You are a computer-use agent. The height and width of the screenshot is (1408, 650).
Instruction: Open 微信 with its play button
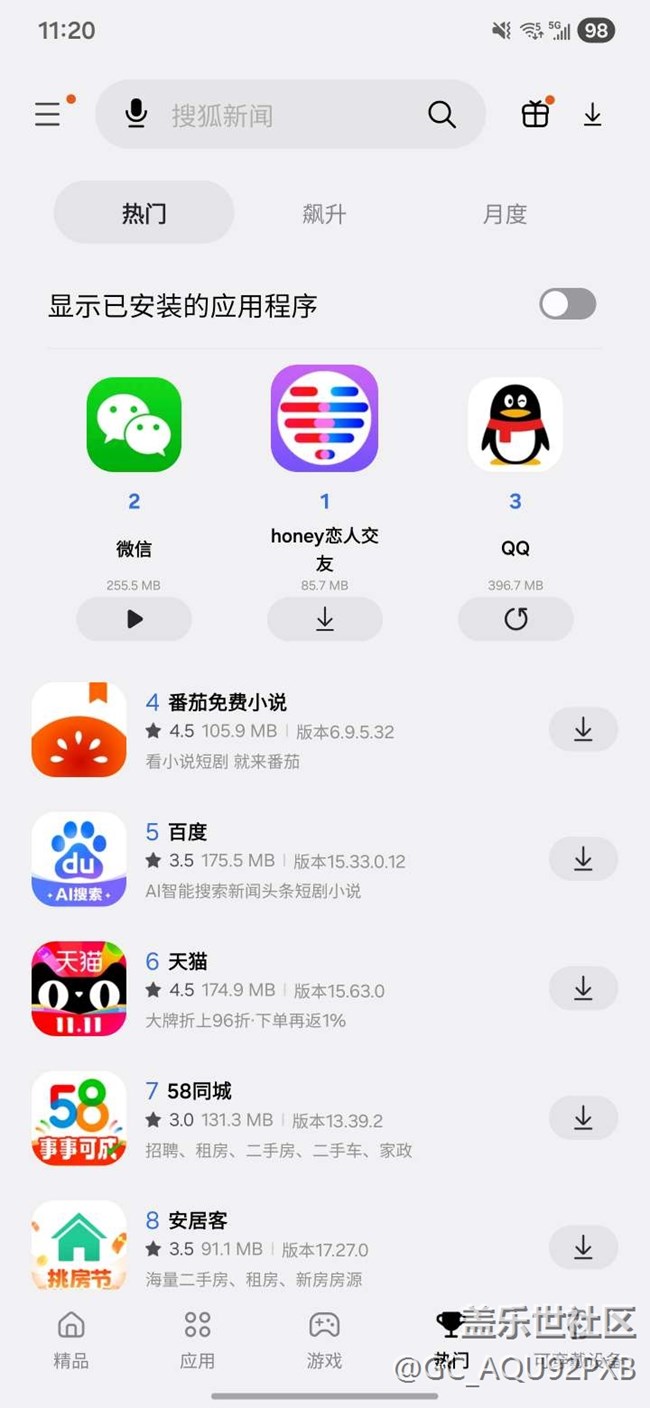134,619
